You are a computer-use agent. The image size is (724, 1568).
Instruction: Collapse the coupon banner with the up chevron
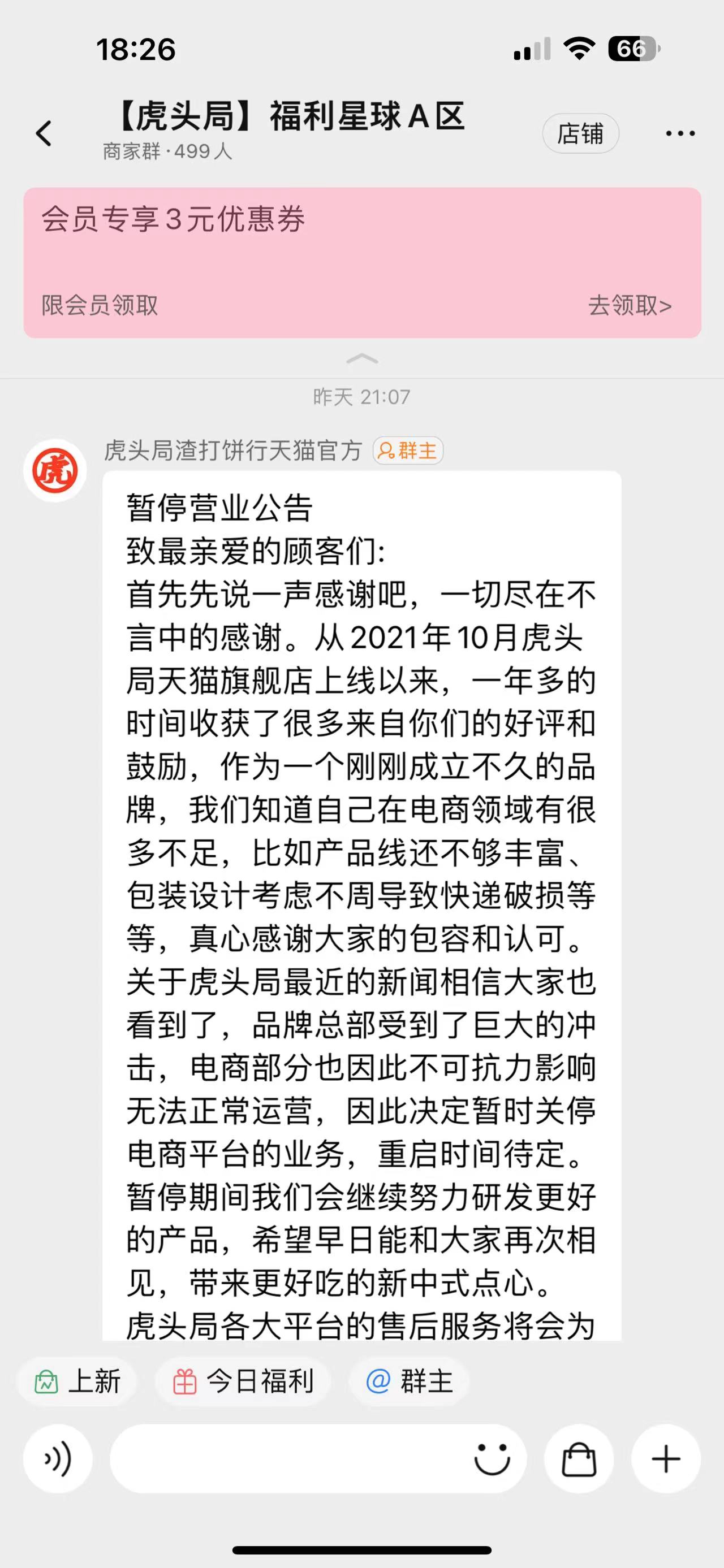click(x=361, y=359)
